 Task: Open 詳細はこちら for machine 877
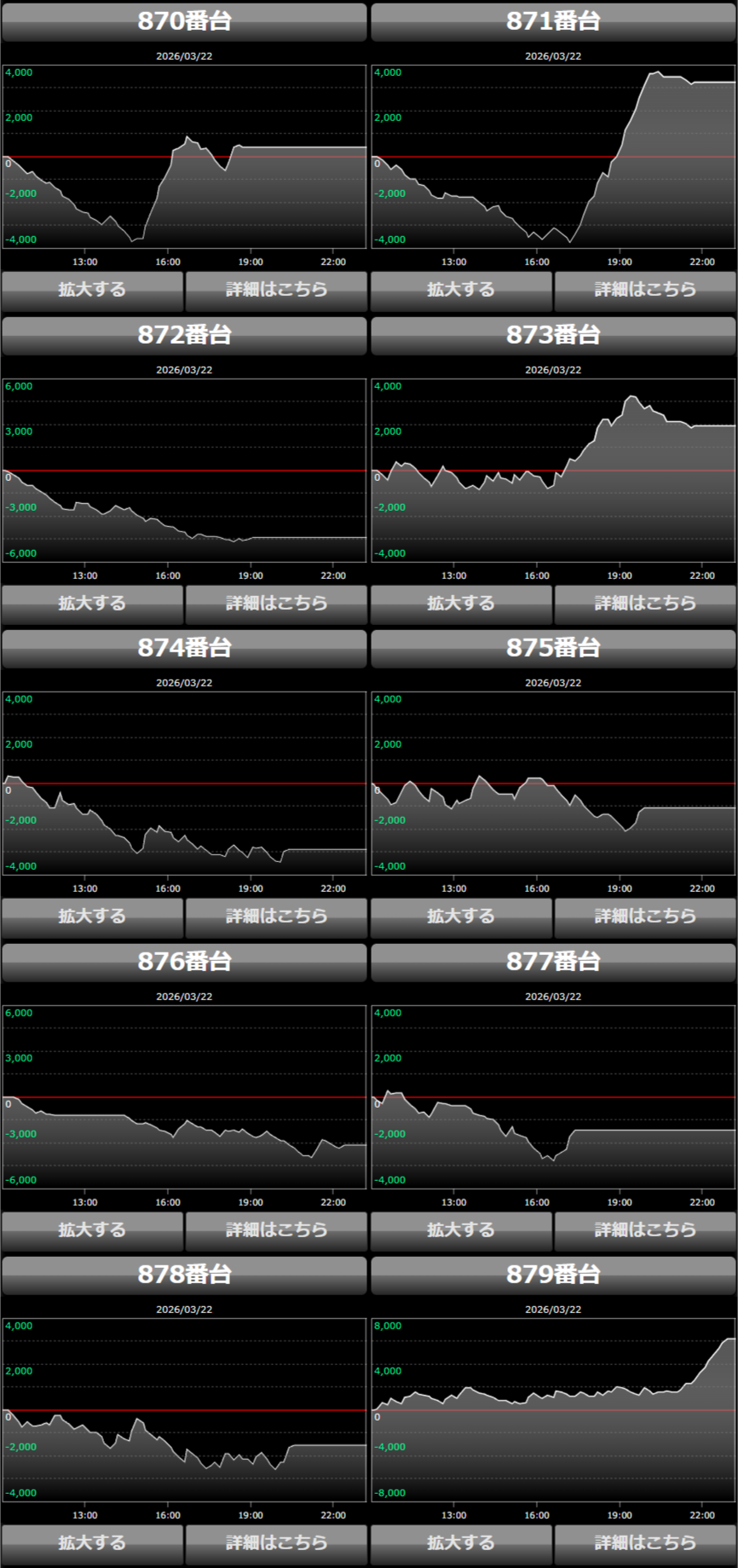coord(645,1230)
